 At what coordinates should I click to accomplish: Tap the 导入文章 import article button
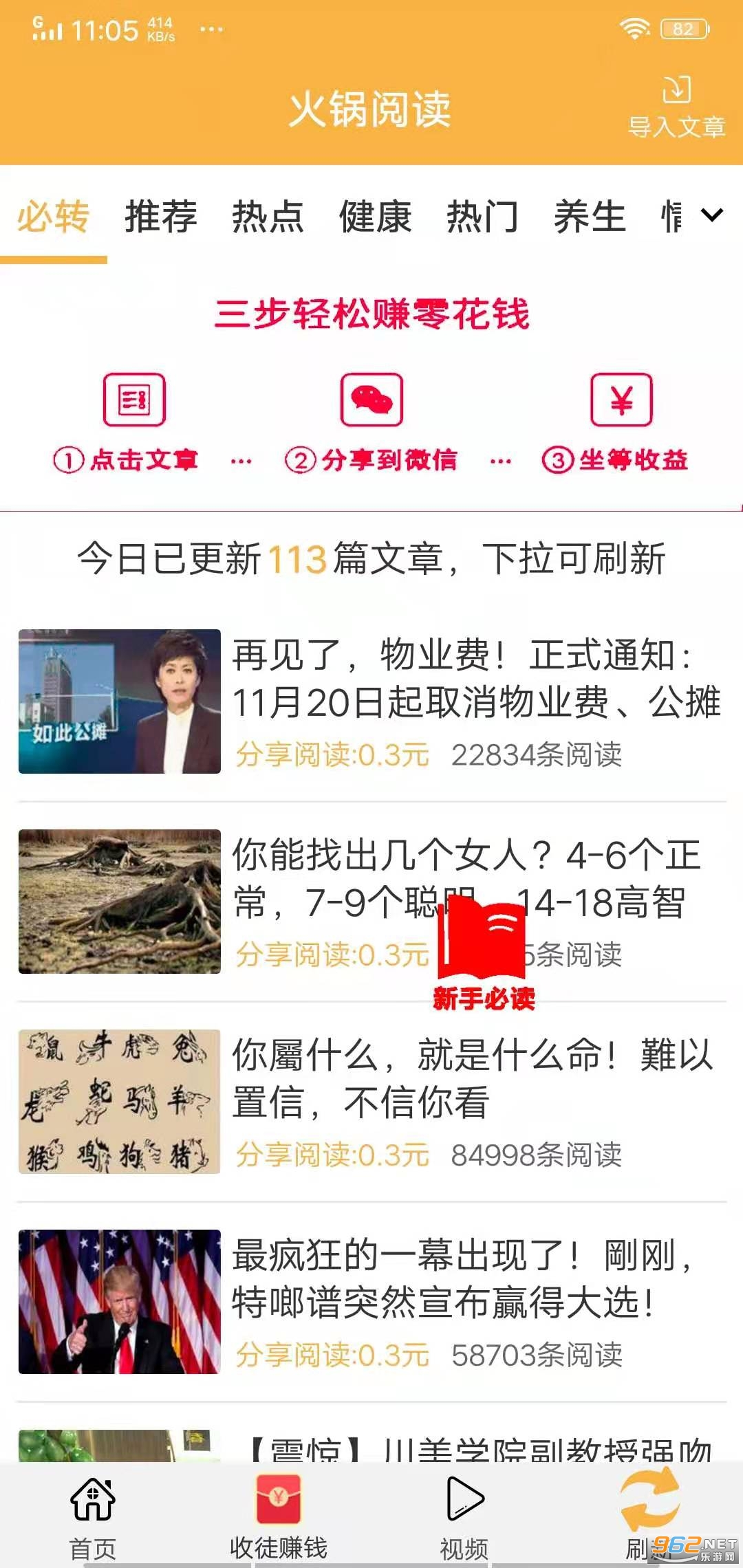tap(676, 107)
